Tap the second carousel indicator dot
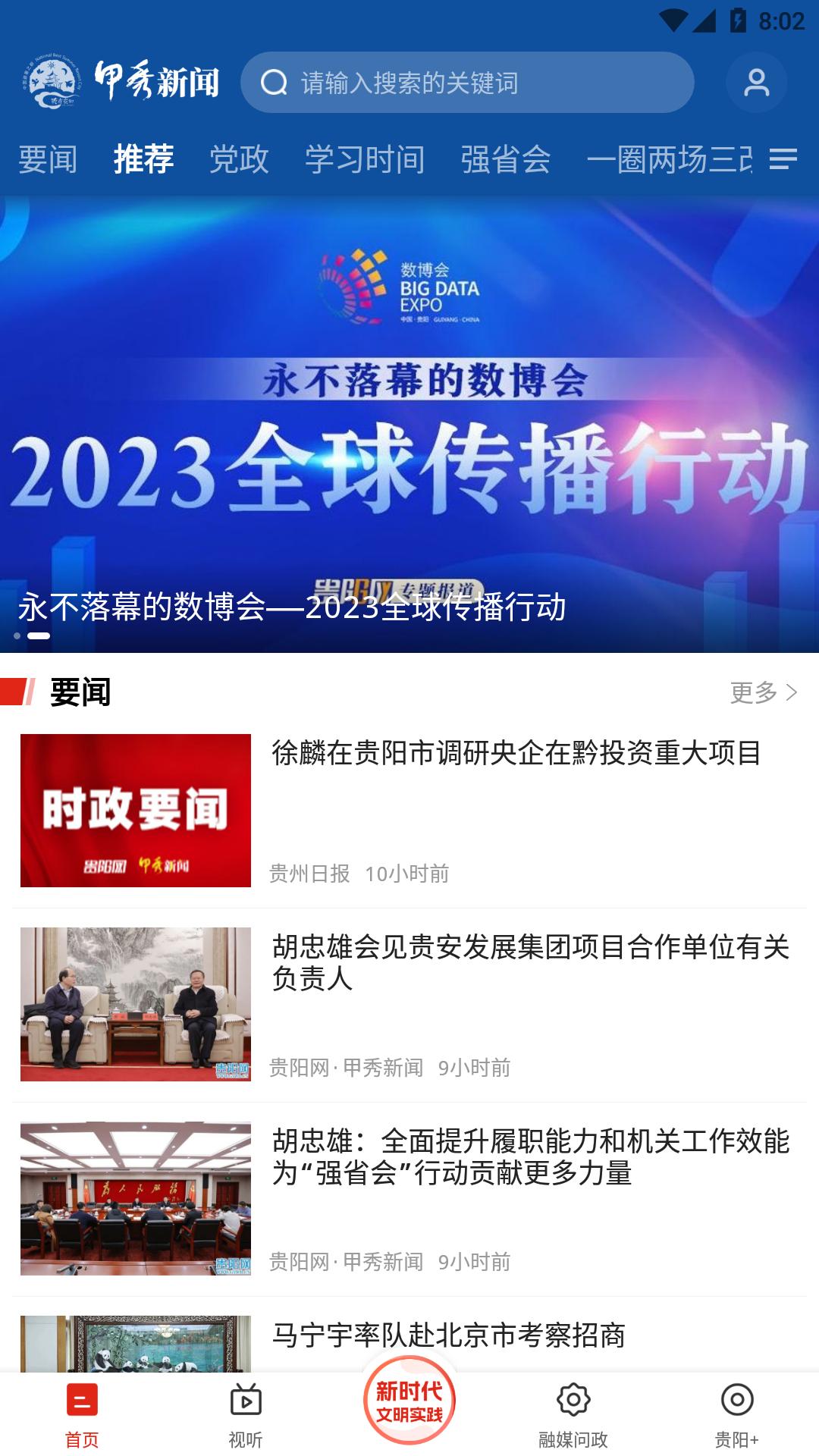 pos(36,635)
